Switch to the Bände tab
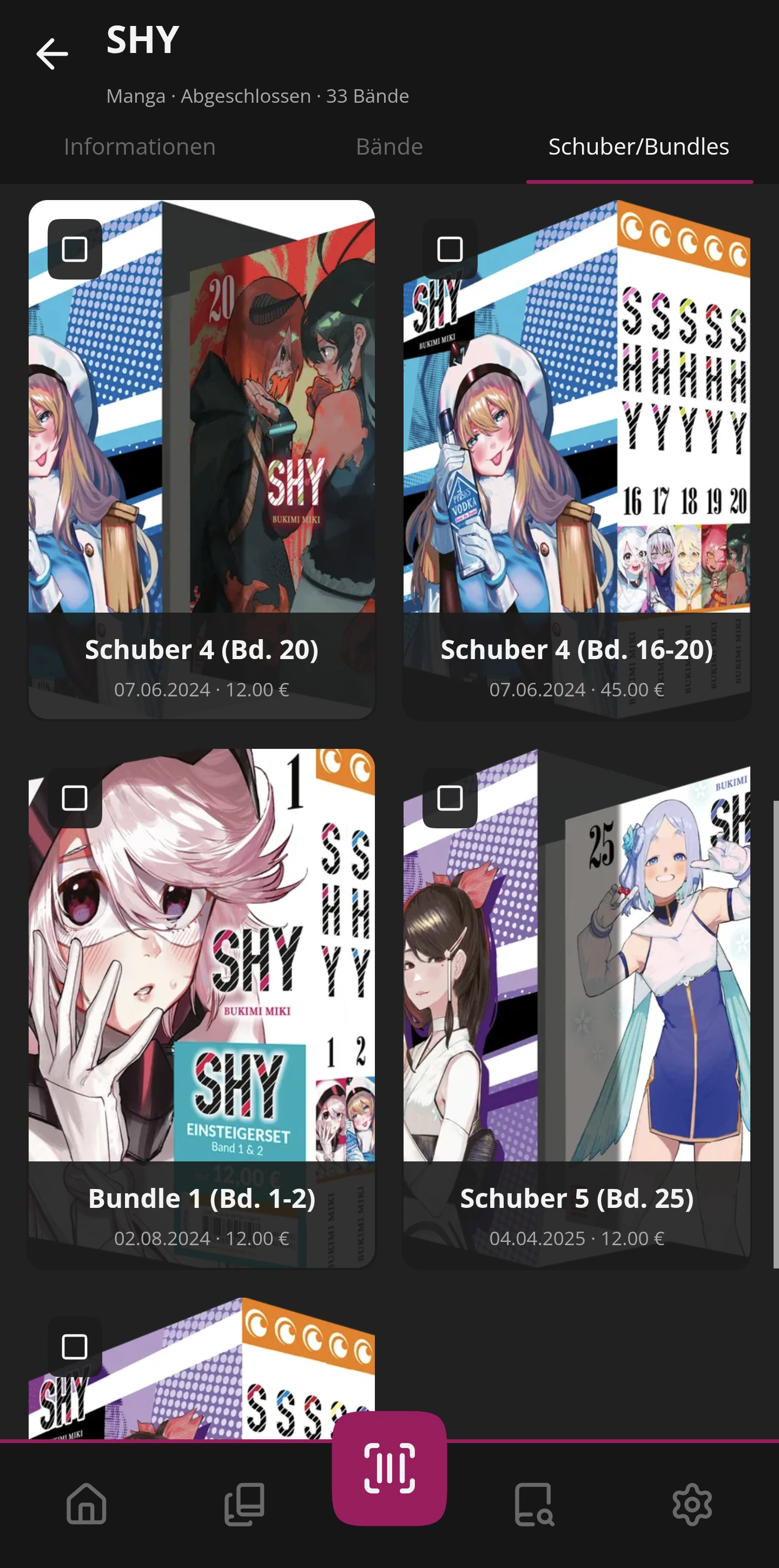Viewport: 779px width, 1568px height. pyautogui.click(x=389, y=146)
